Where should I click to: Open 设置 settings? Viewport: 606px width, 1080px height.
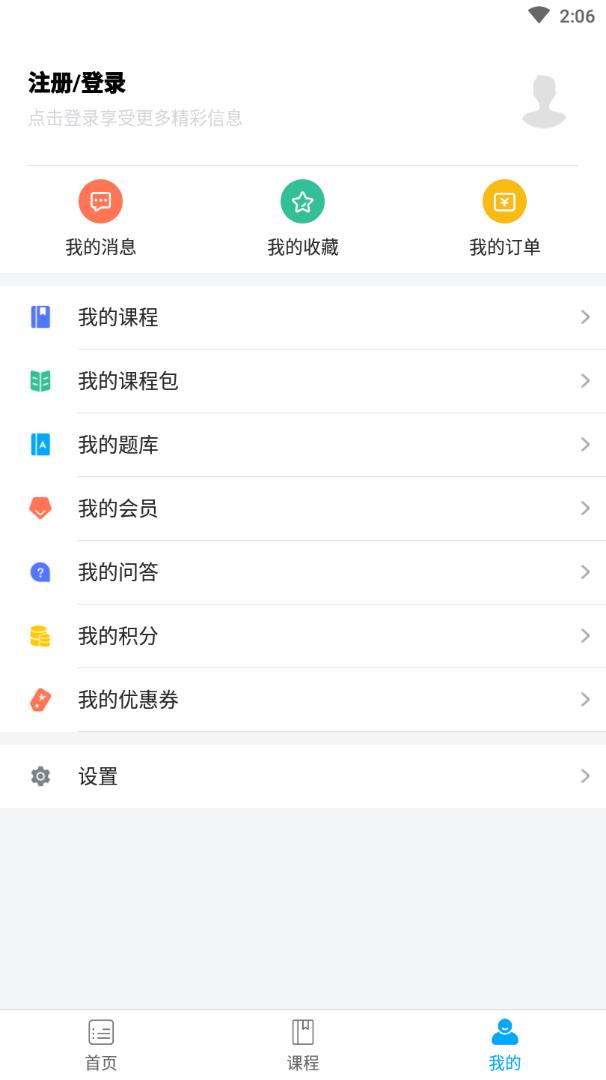303,776
